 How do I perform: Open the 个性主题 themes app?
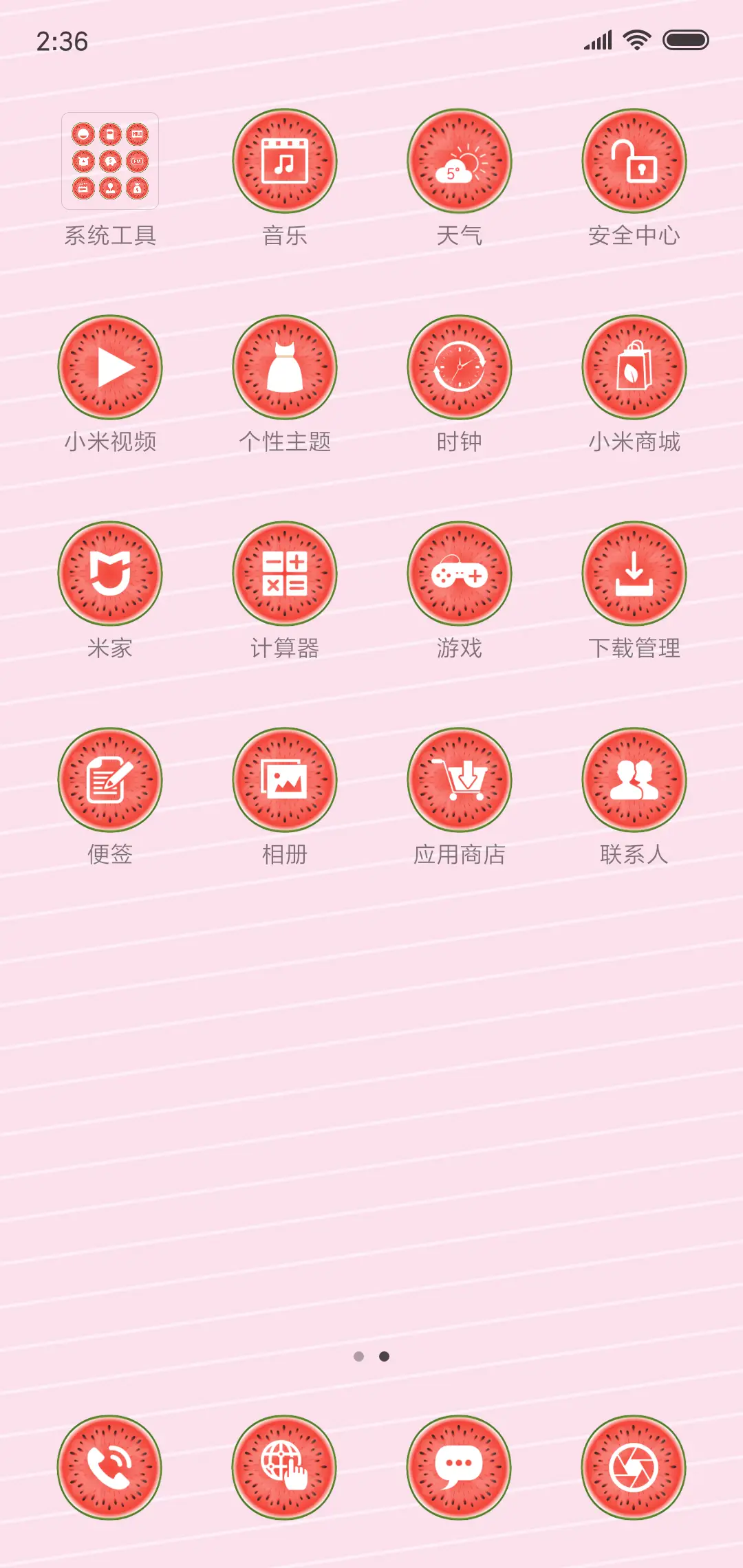285,368
